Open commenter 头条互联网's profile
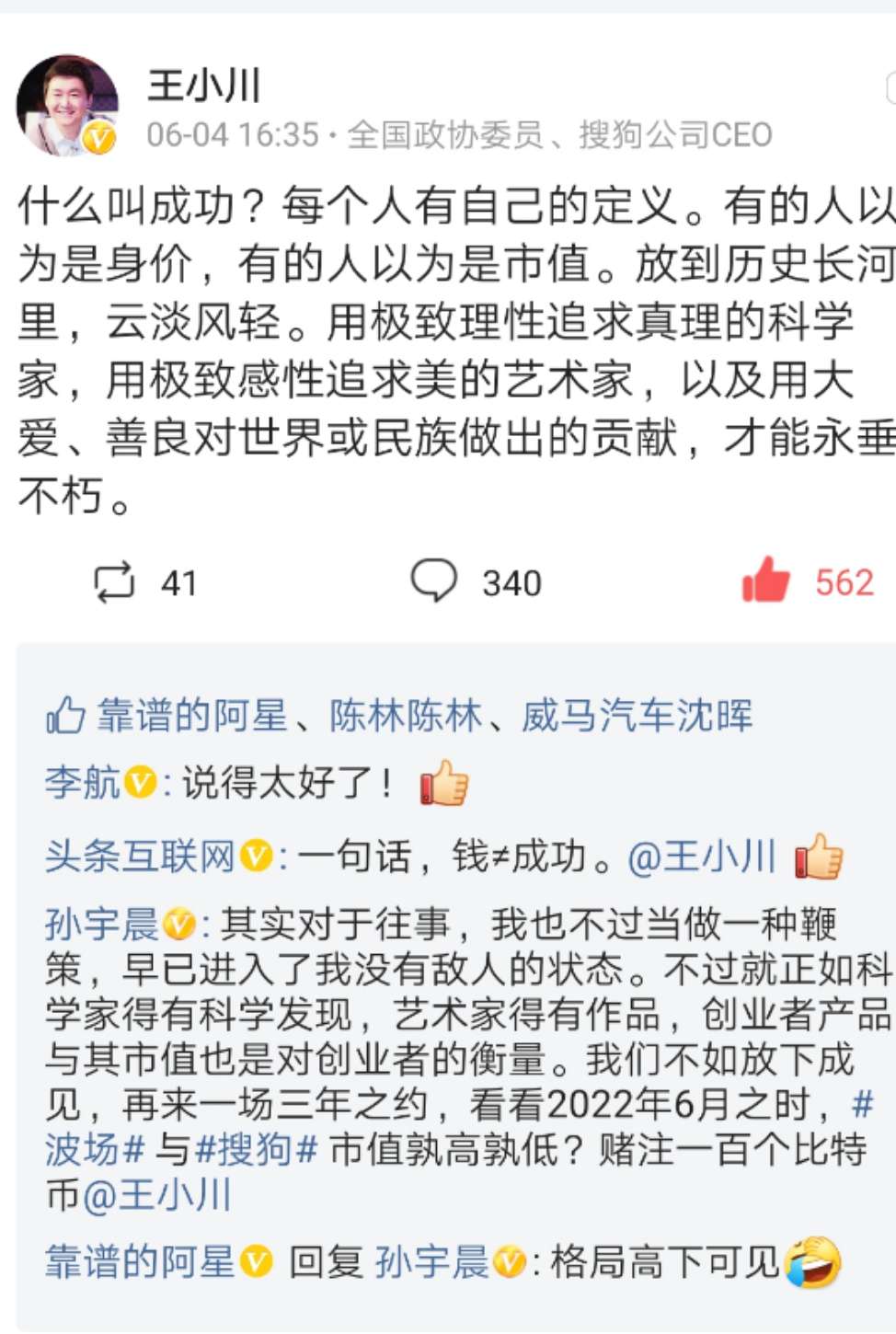This screenshot has width=896, height=1334. [140, 857]
